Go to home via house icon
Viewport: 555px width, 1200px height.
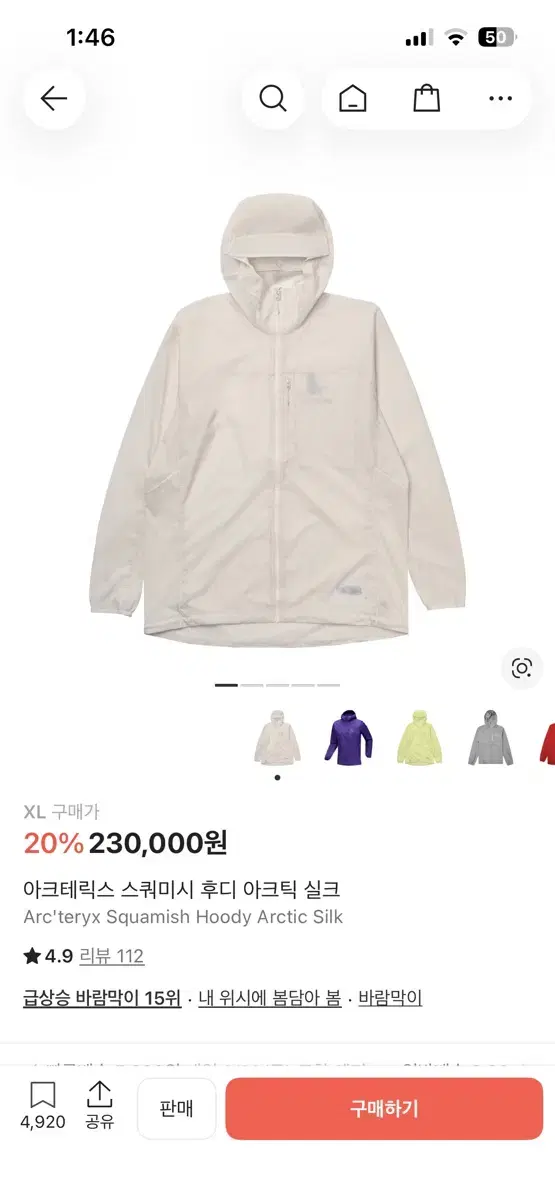click(x=353, y=98)
